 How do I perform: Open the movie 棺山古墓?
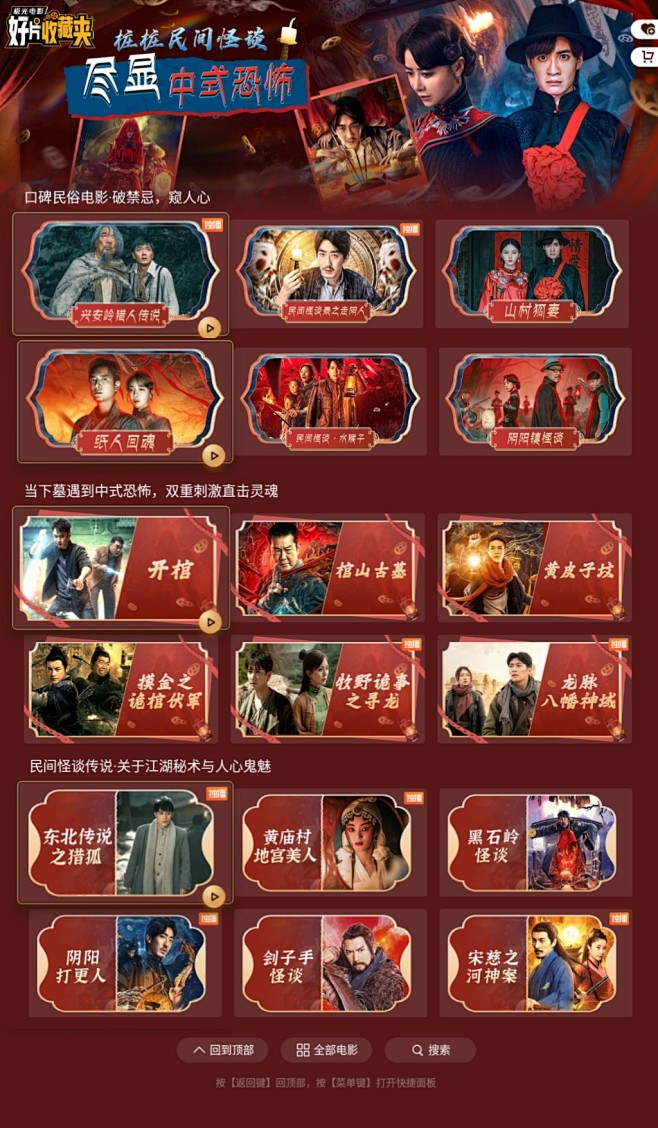point(329,568)
